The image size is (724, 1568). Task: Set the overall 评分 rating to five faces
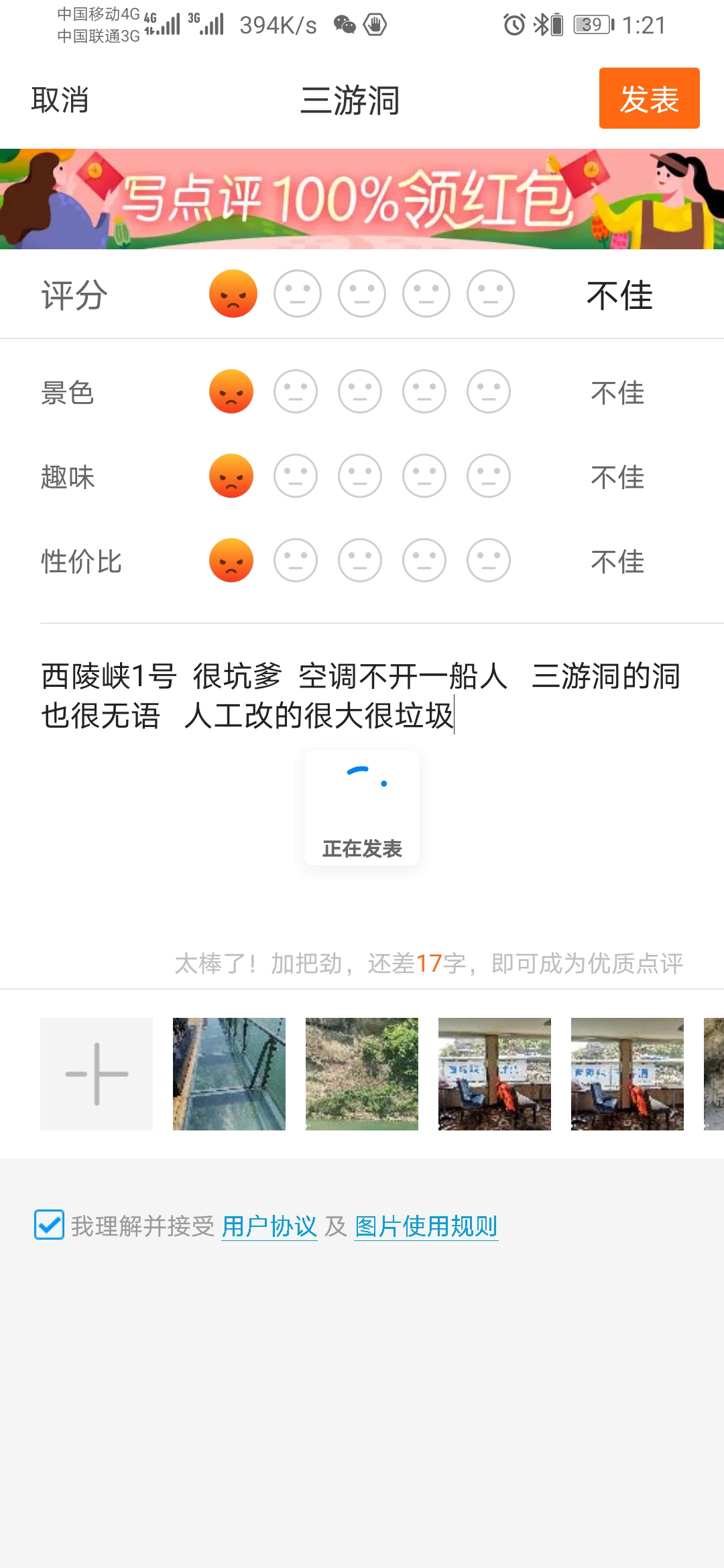click(490, 294)
